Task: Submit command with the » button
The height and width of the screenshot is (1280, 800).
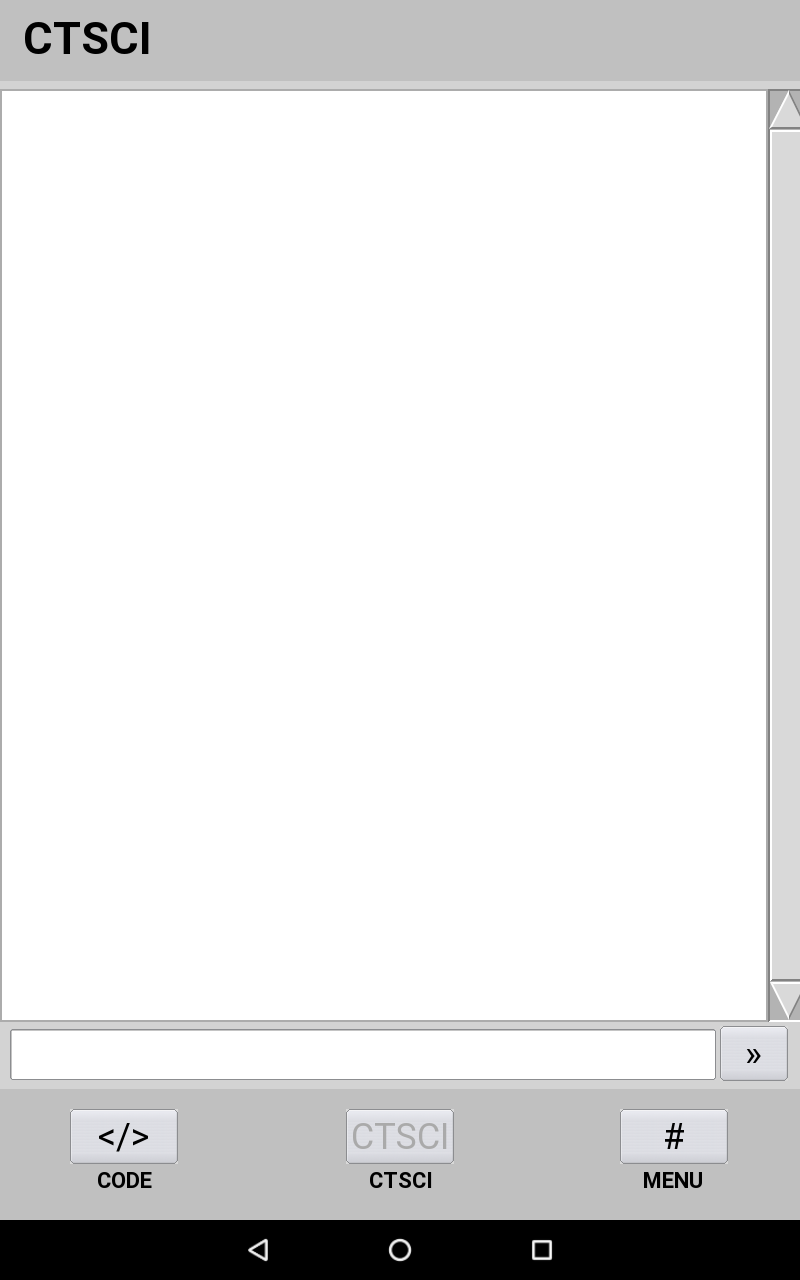Action: (754, 1054)
